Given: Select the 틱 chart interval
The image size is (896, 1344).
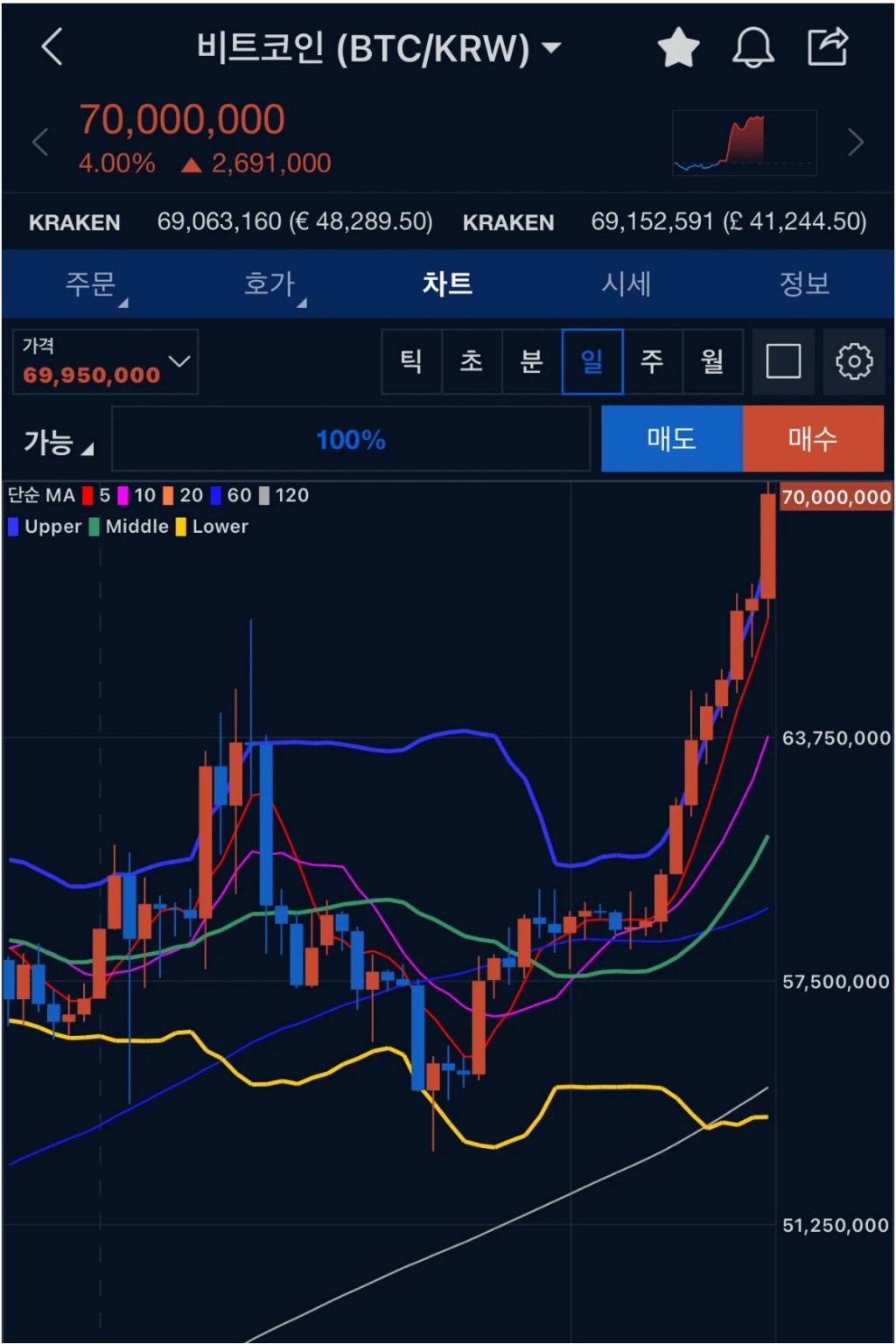Looking at the screenshot, I should tap(411, 361).
